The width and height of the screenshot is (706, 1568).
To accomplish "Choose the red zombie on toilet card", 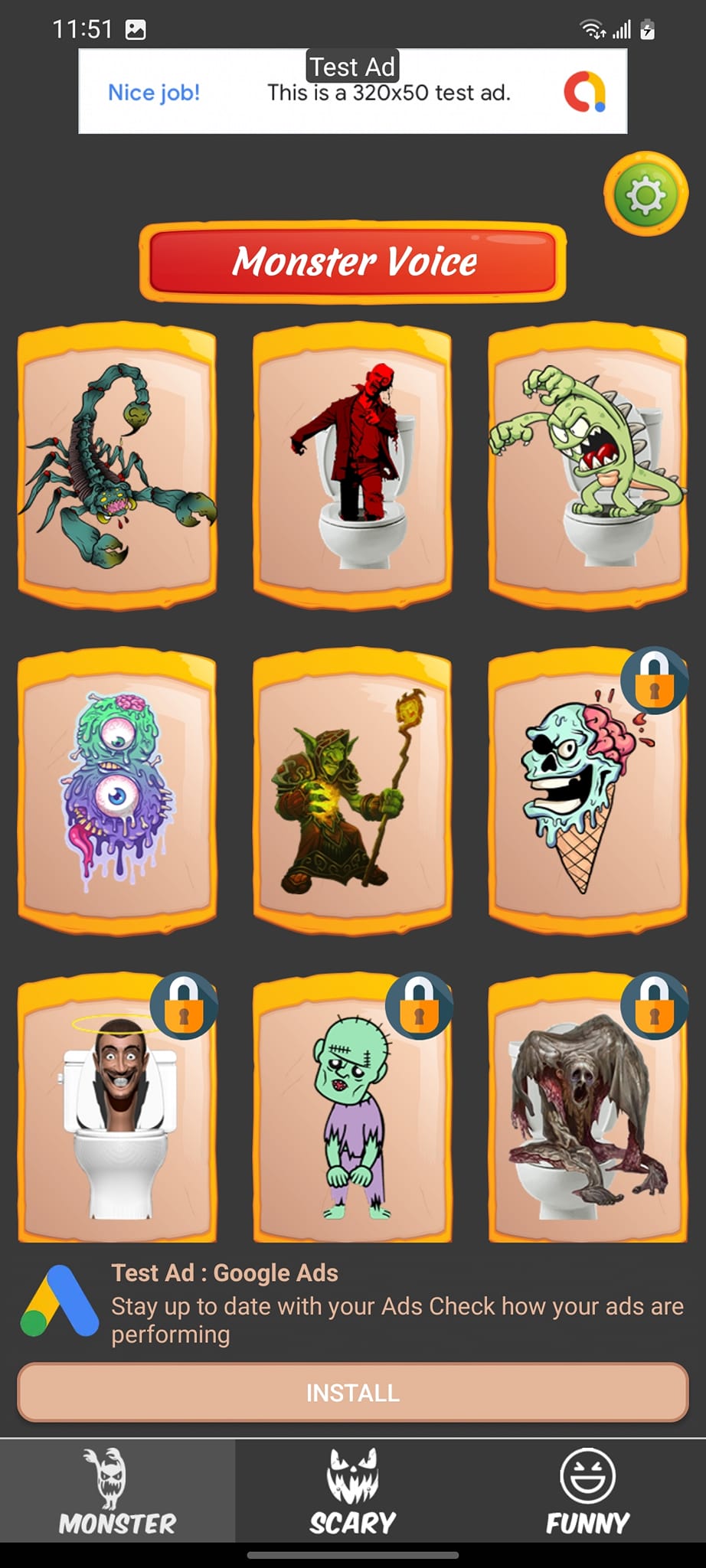I will 352,467.
